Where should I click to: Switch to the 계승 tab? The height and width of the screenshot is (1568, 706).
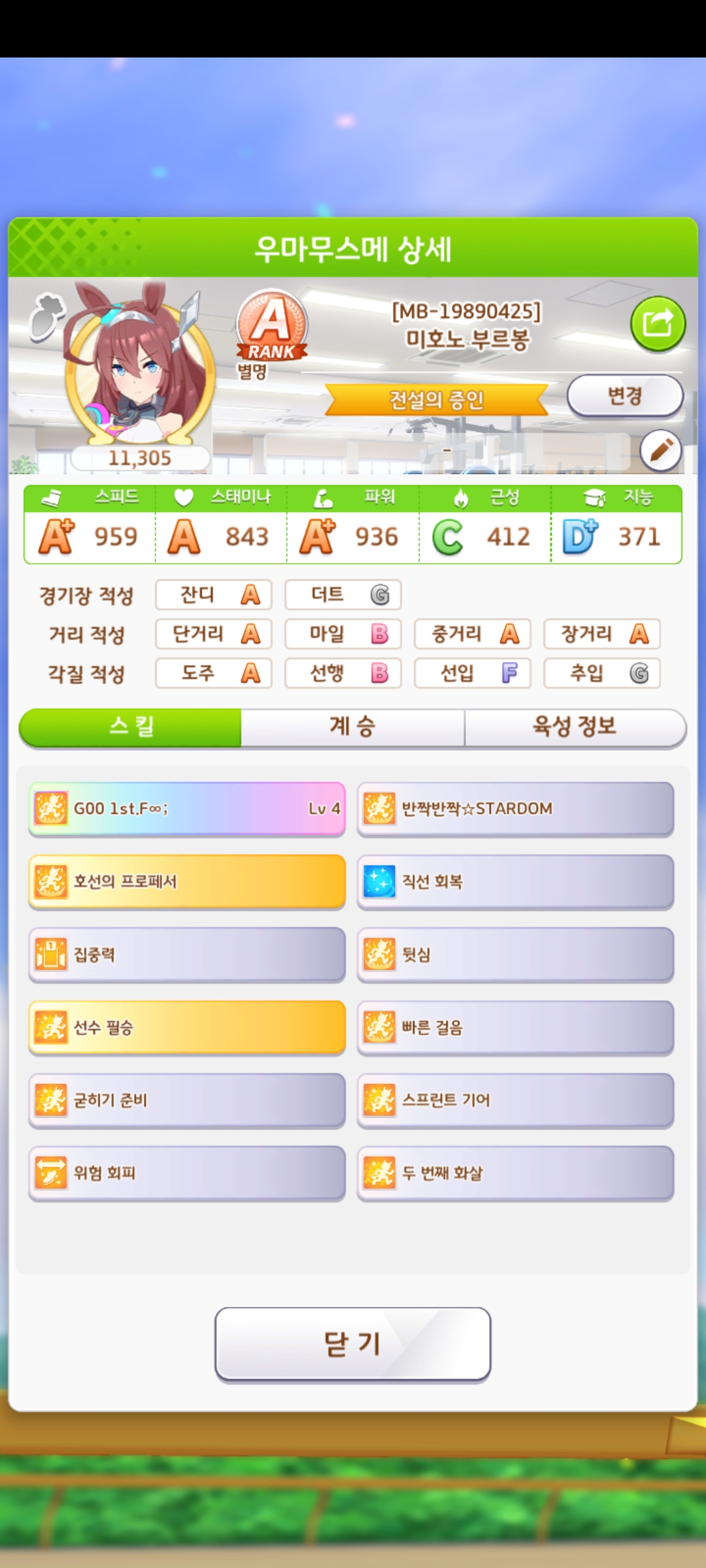(352, 727)
